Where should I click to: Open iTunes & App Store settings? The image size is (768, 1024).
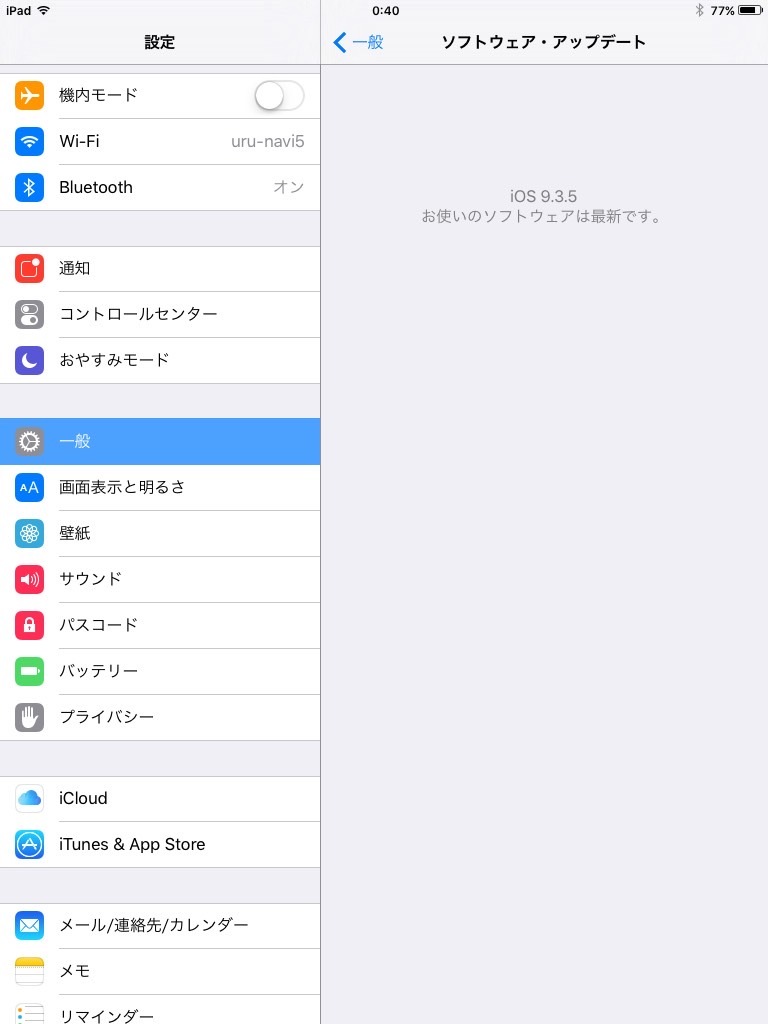[x=160, y=844]
